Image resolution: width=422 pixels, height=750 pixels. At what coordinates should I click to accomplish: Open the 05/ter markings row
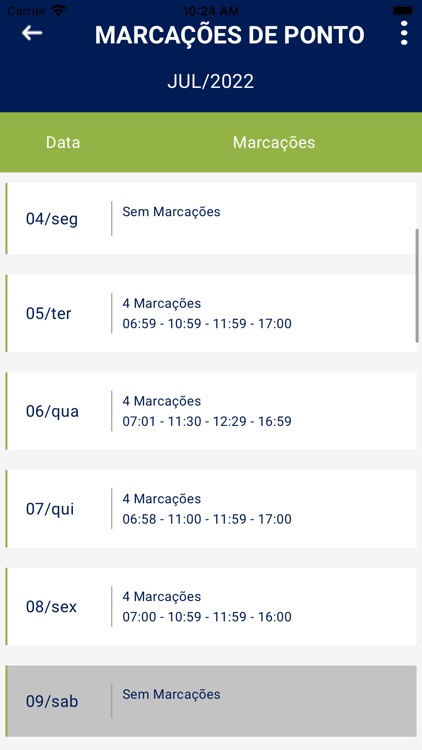[x=211, y=313]
